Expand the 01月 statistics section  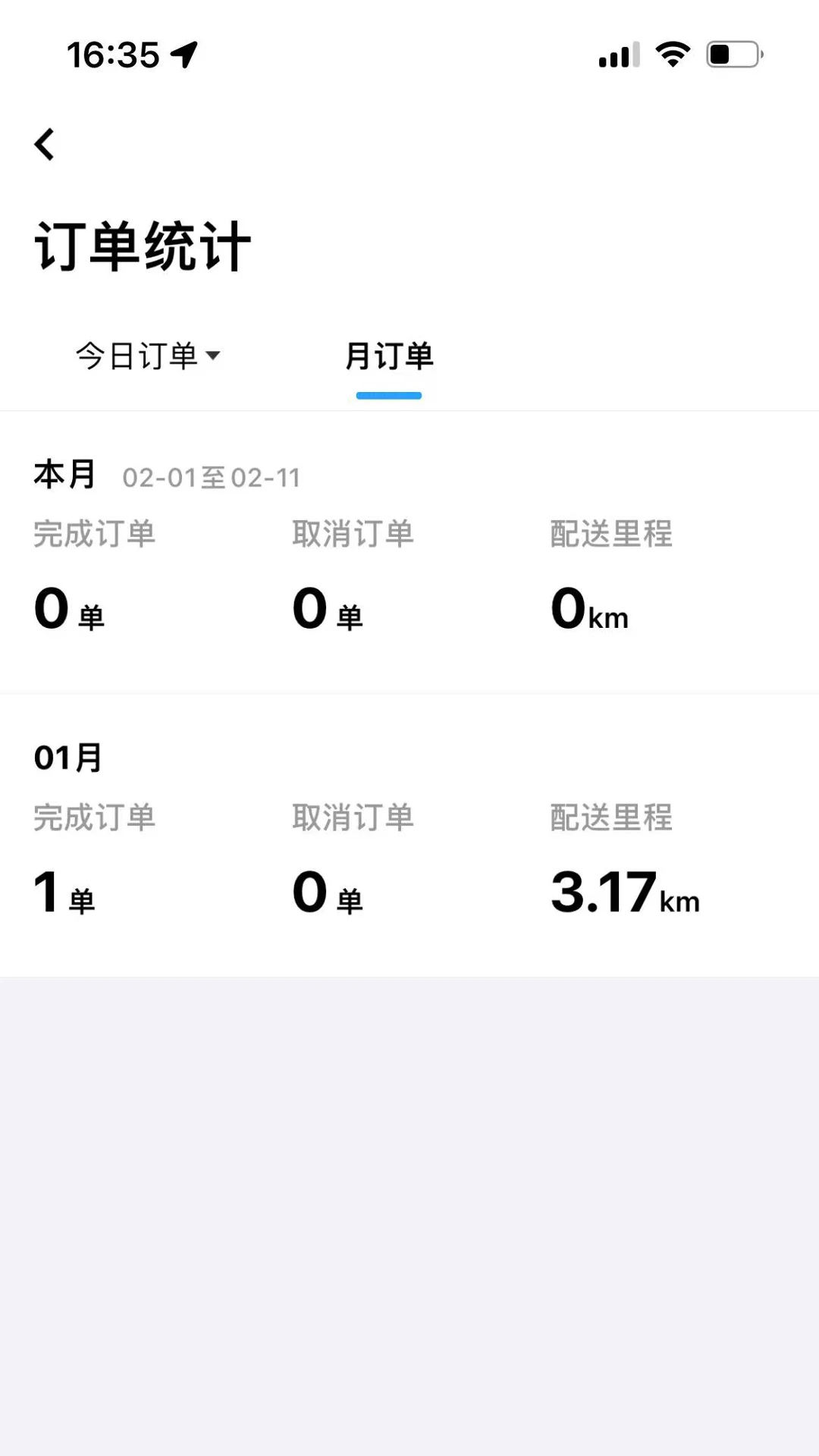click(68, 756)
